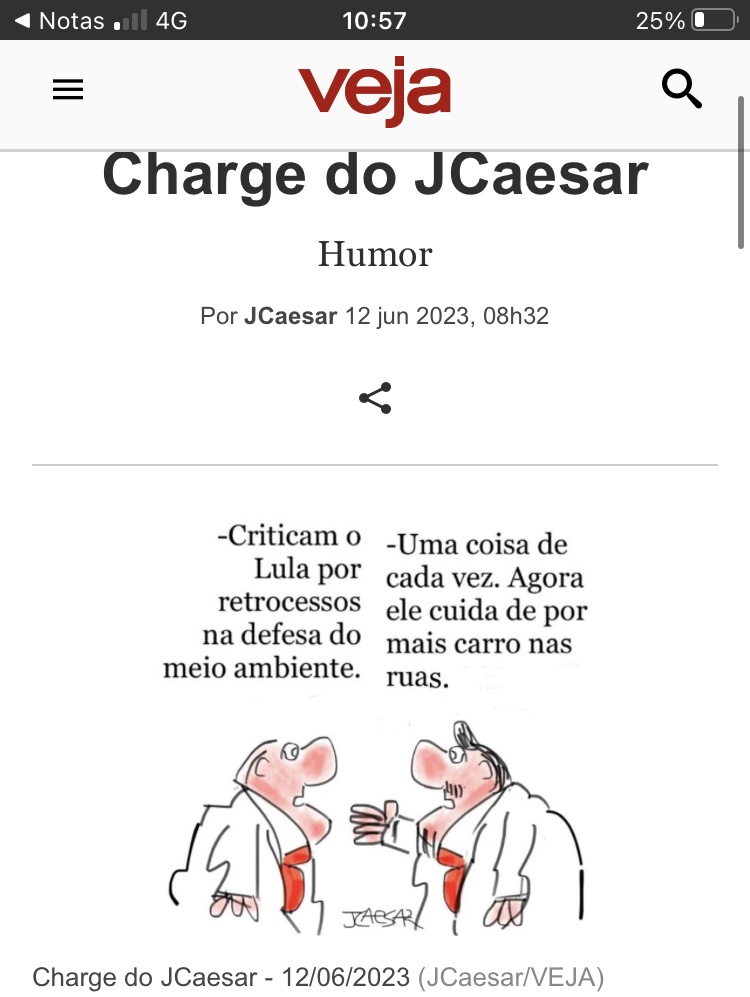
Task: Go to the Veja homepage via logo
Action: click(374, 91)
